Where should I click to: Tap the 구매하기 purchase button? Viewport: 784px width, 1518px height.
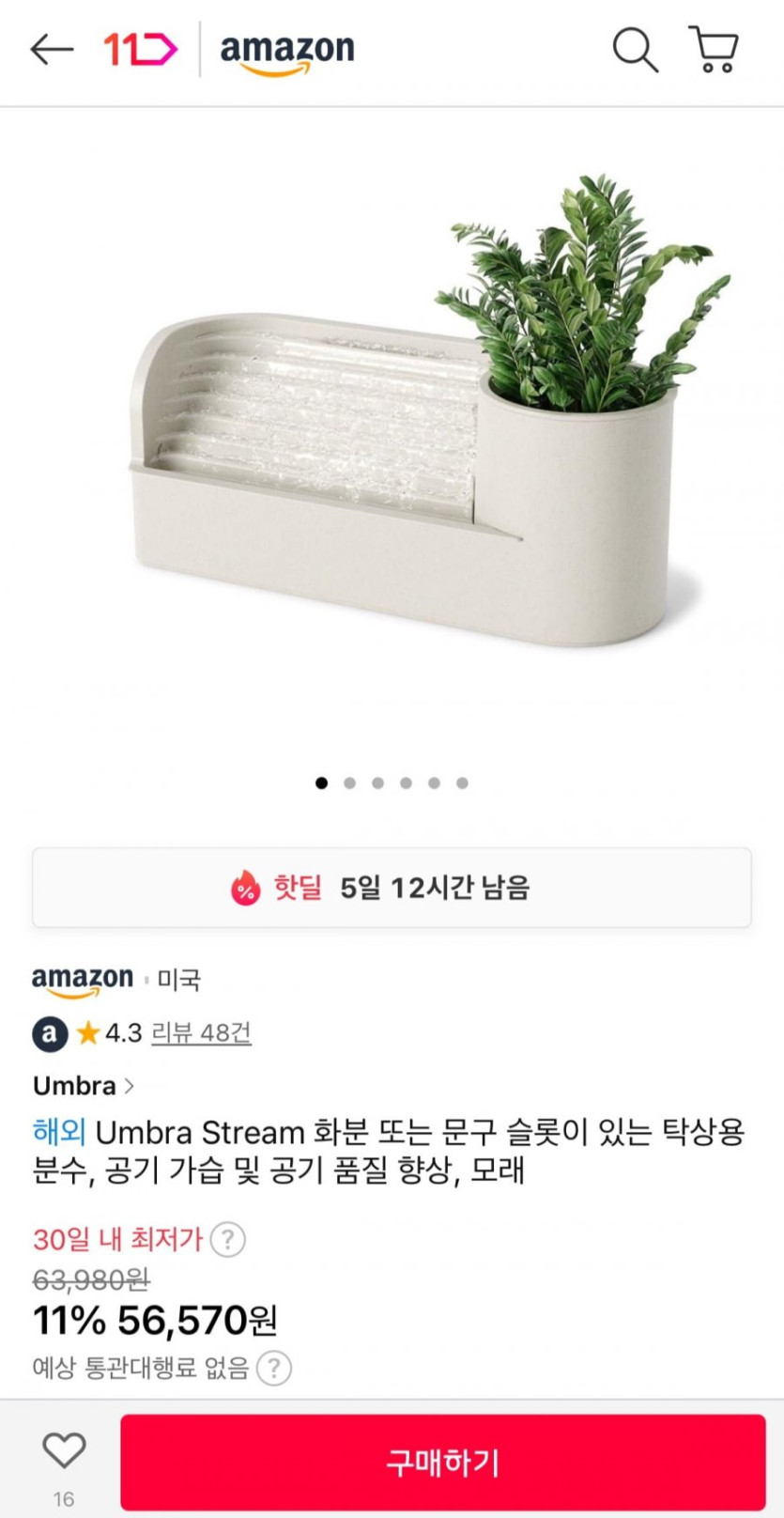[x=443, y=1462]
